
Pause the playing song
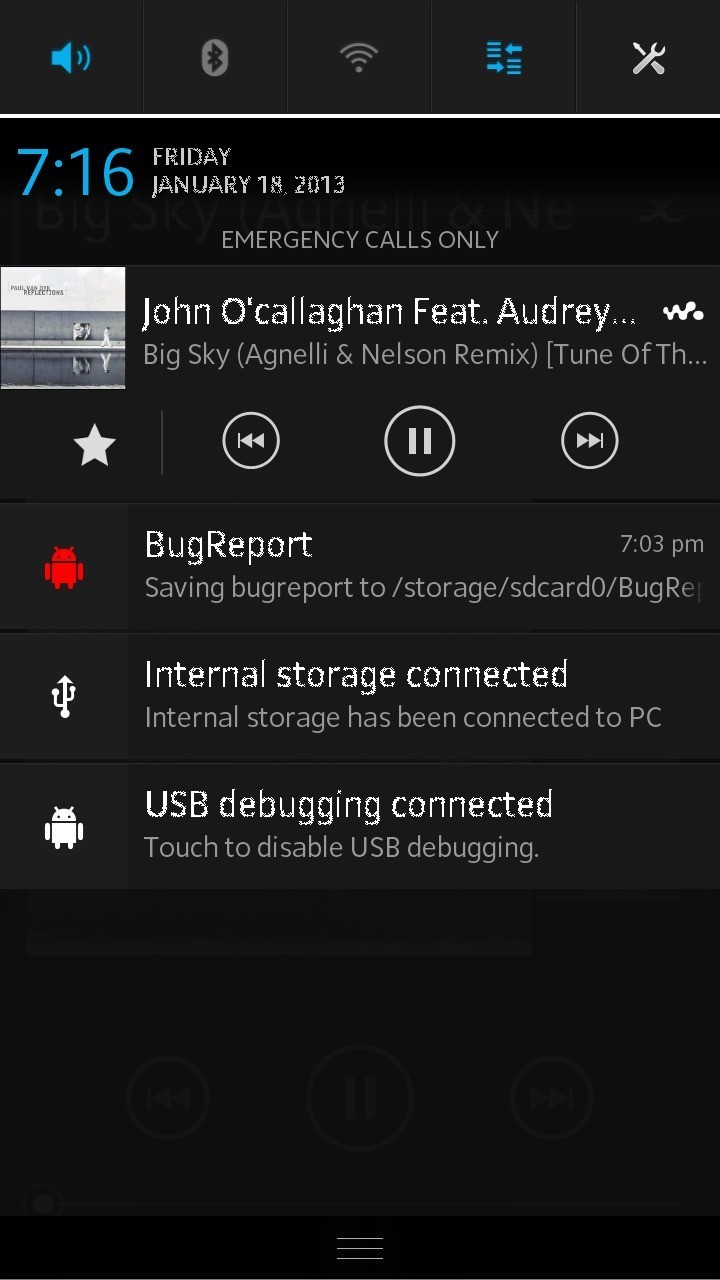420,441
